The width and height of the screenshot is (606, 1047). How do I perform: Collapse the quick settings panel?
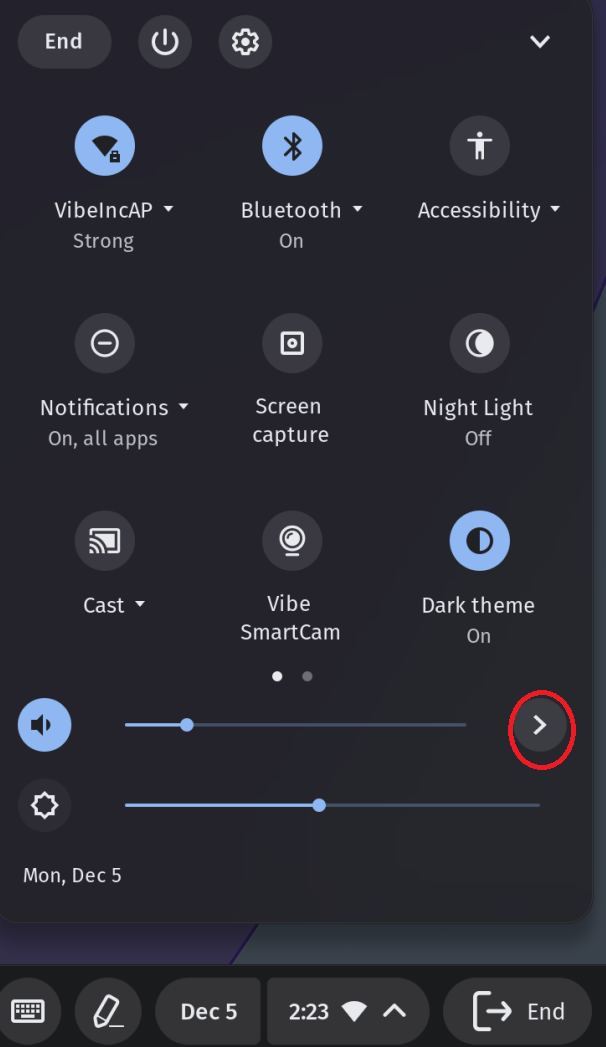coord(540,42)
